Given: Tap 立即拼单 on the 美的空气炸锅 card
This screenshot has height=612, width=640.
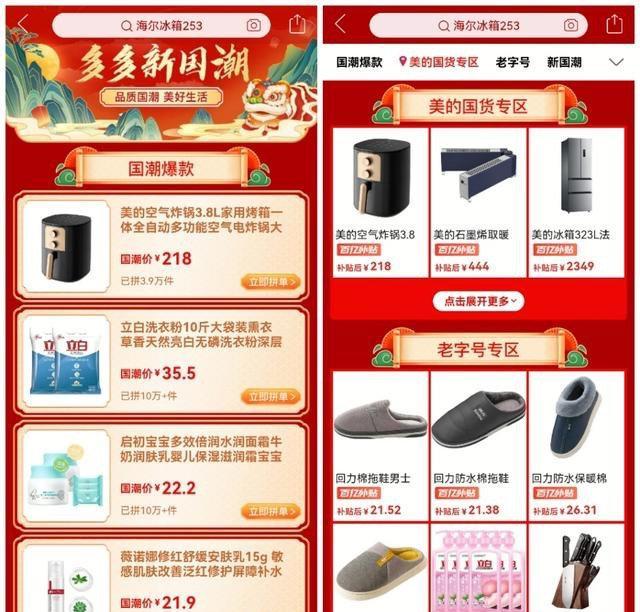Looking at the screenshot, I should 271,282.
